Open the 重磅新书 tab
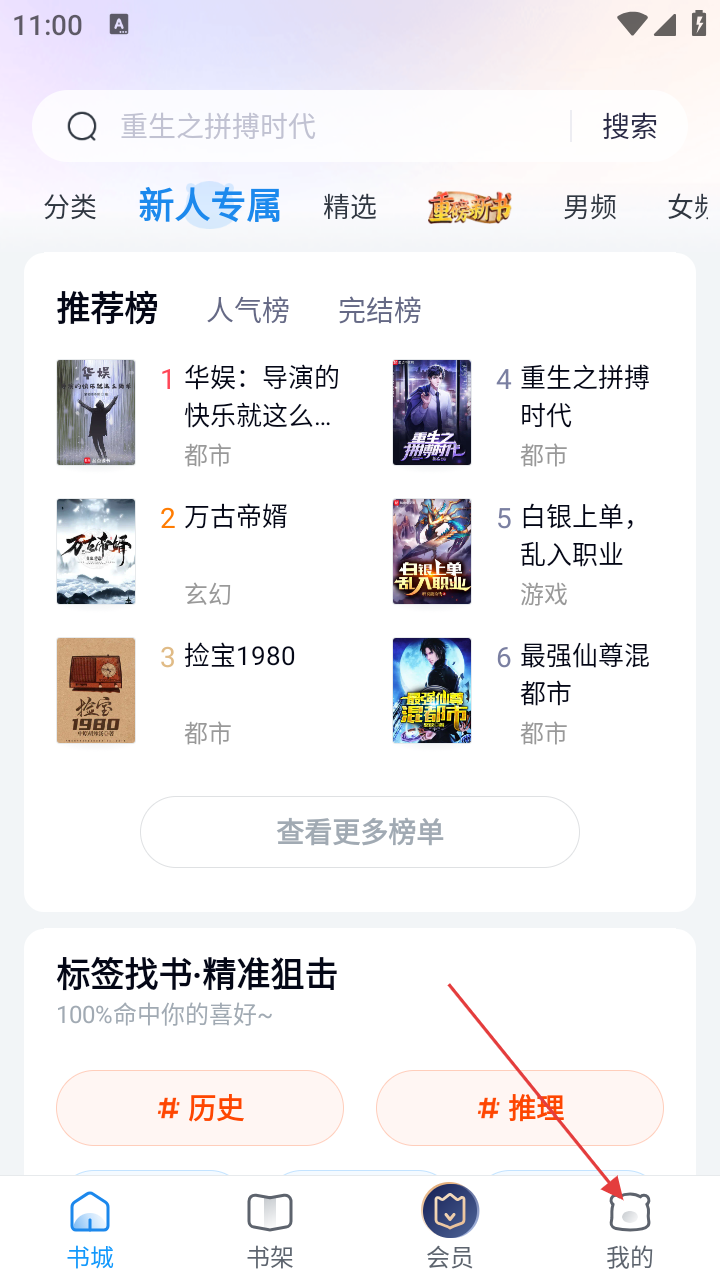The height and width of the screenshot is (1280, 720). click(x=469, y=207)
